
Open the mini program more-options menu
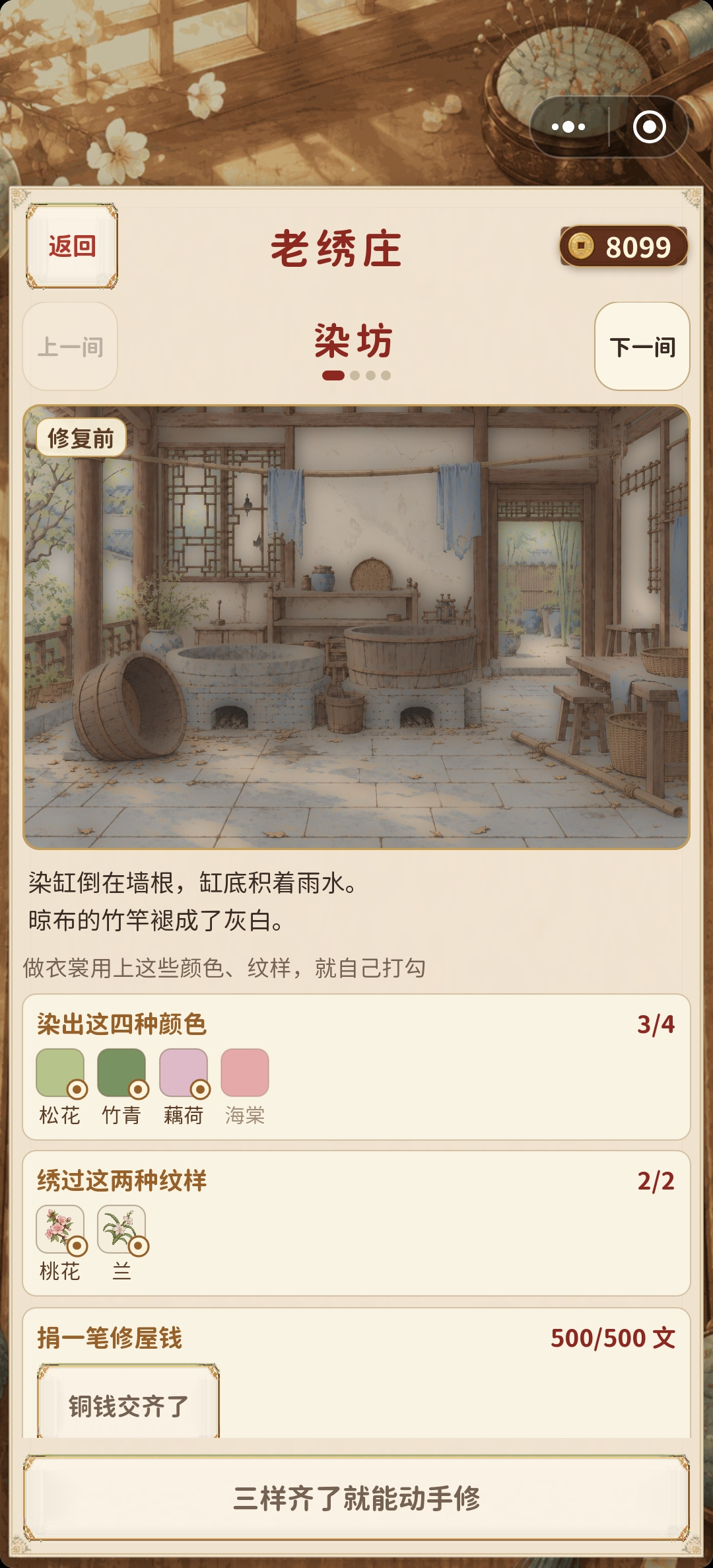[568, 127]
